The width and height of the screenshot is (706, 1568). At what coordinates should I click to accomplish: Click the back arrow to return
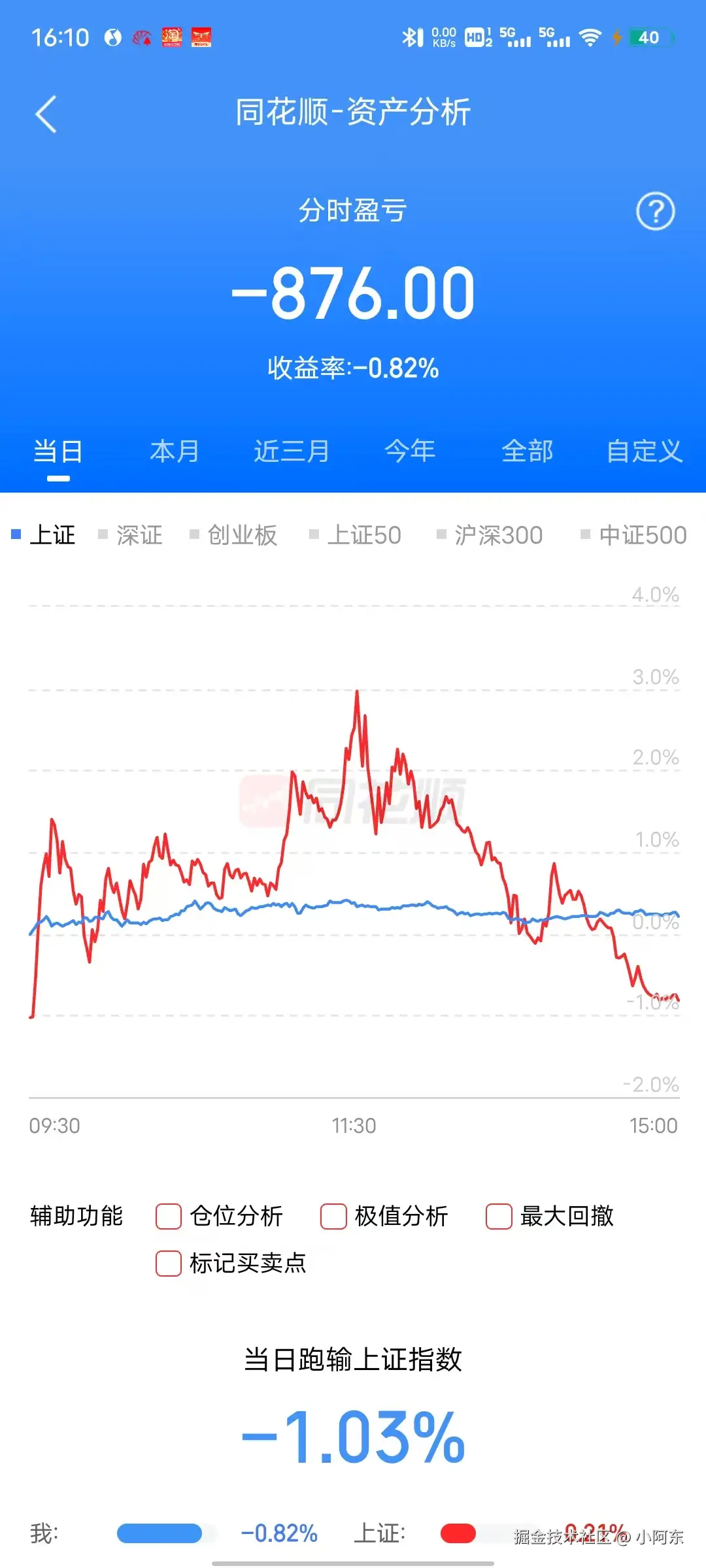click(x=46, y=113)
